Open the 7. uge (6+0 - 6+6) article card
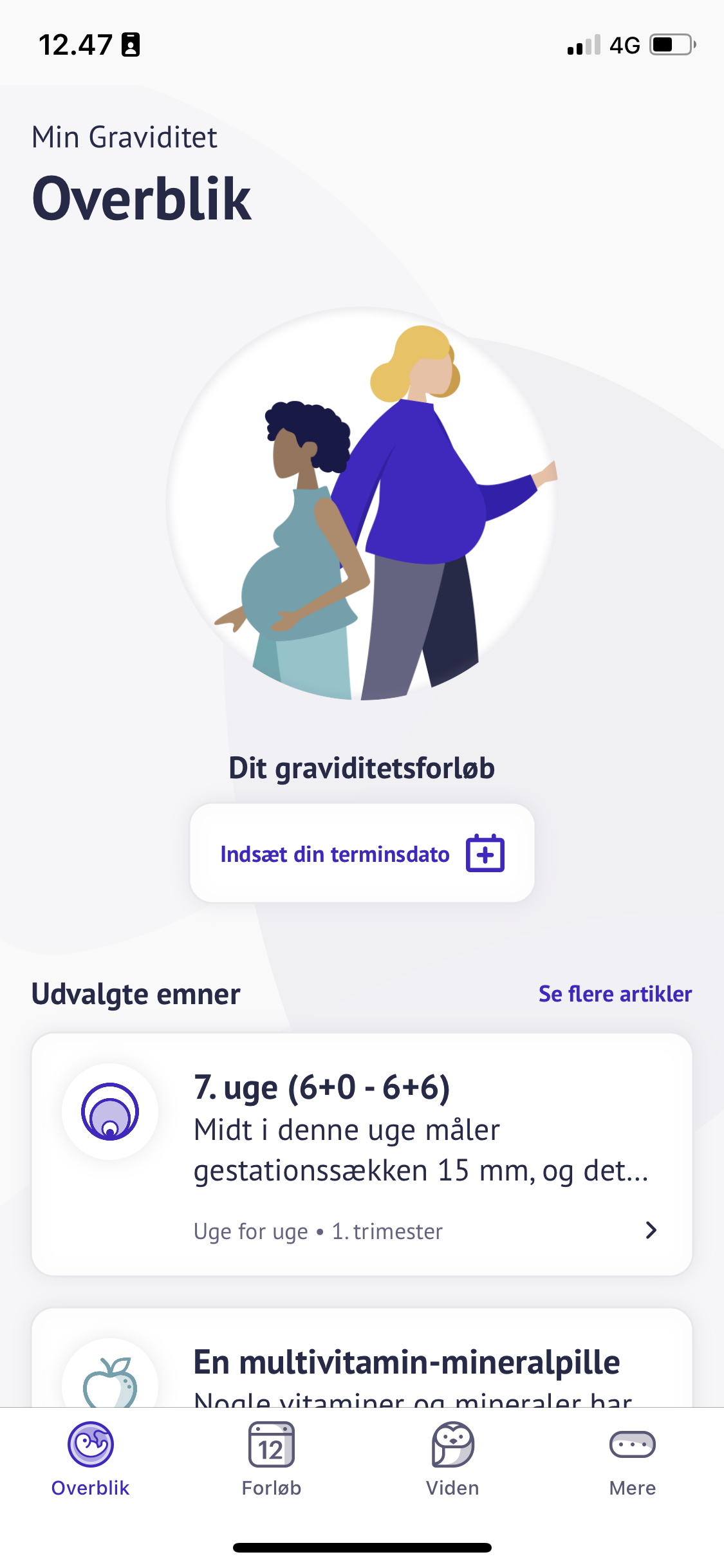The height and width of the screenshot is (1568, 724). 362,1153
